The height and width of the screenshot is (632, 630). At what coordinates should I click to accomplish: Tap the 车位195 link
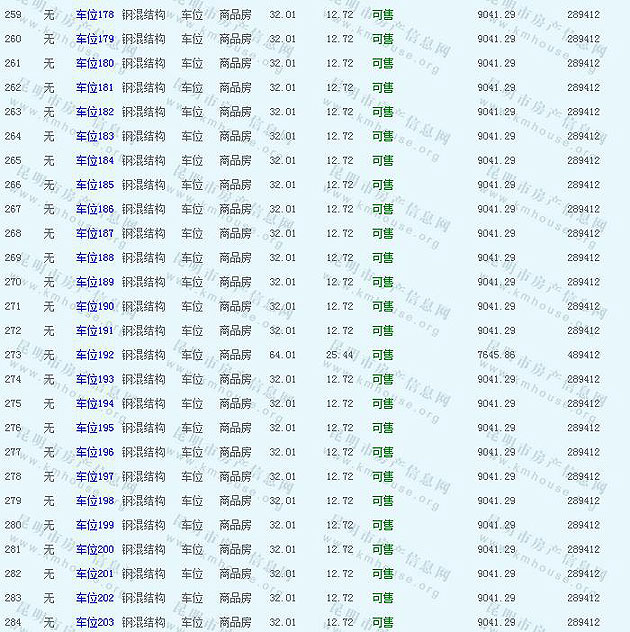click(95, 428)
